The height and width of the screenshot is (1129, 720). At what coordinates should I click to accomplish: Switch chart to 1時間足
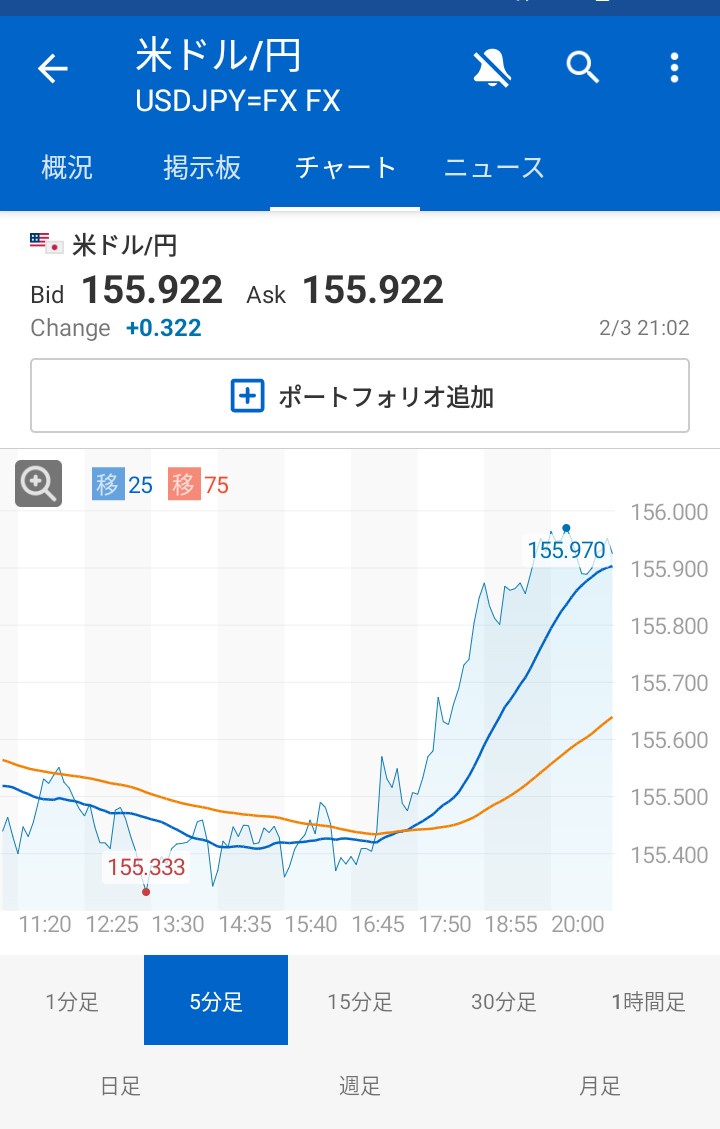648,1001
